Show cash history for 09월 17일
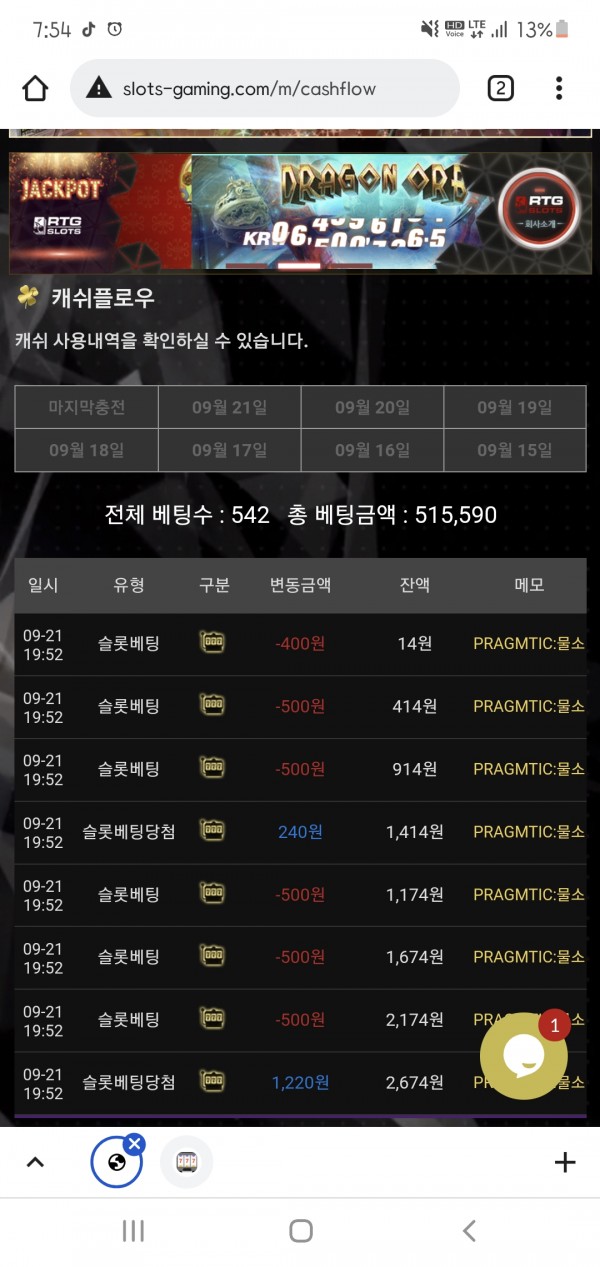 click(x=229, y=450)
